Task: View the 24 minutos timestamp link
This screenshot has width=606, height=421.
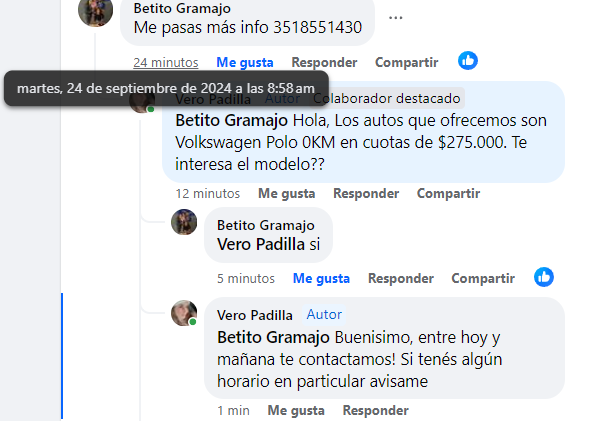Action: point(165,62)
